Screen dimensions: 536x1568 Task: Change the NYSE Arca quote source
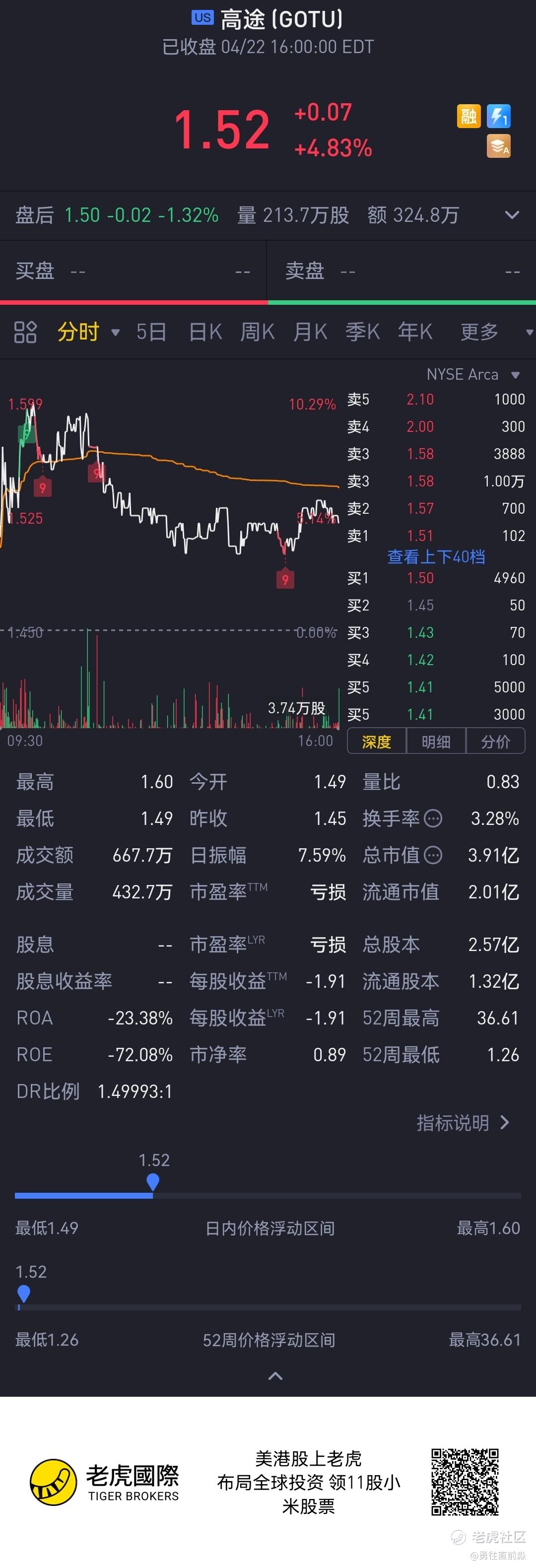[472, 374]
